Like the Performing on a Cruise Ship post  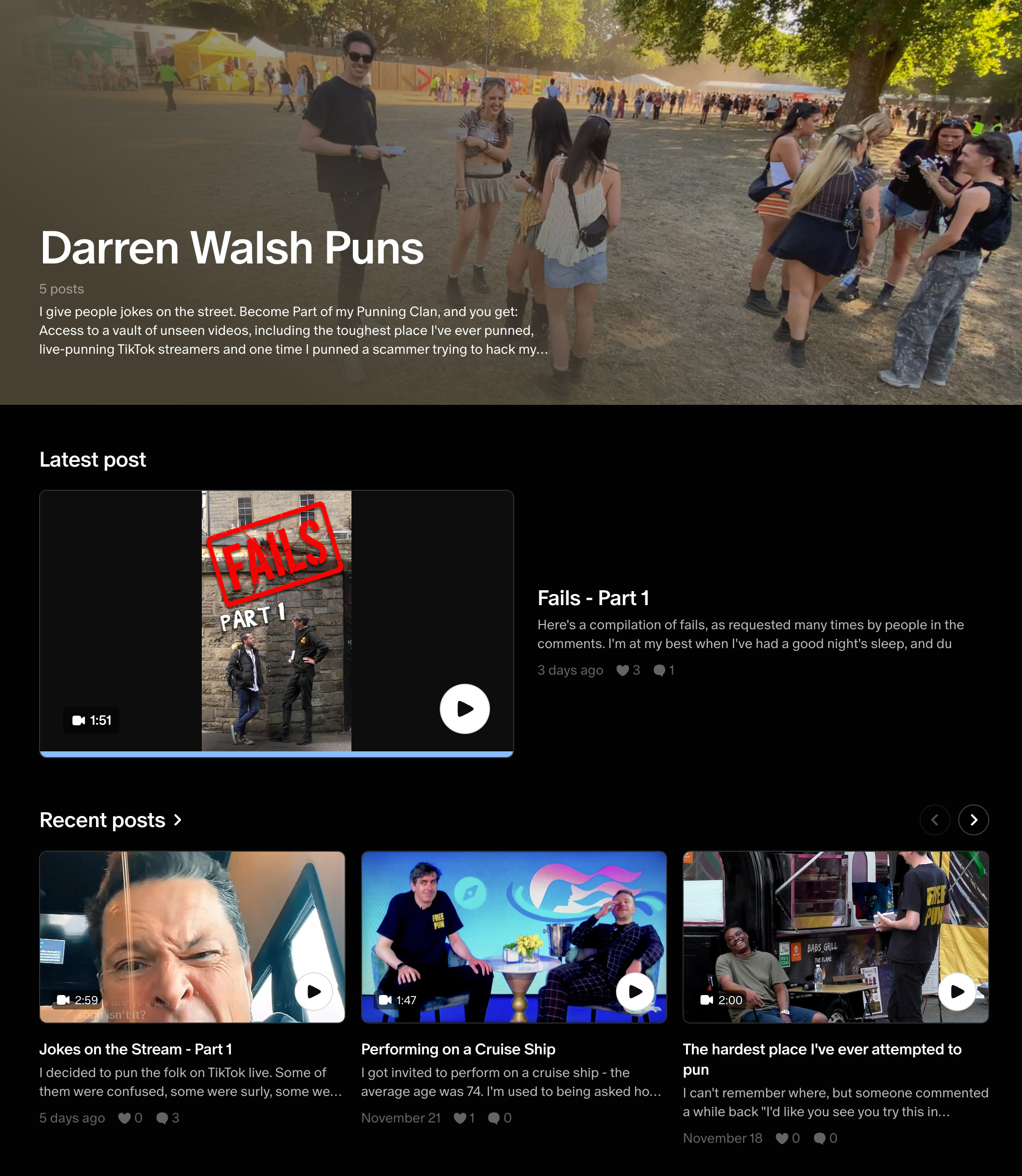click(x=460, y=1118)
